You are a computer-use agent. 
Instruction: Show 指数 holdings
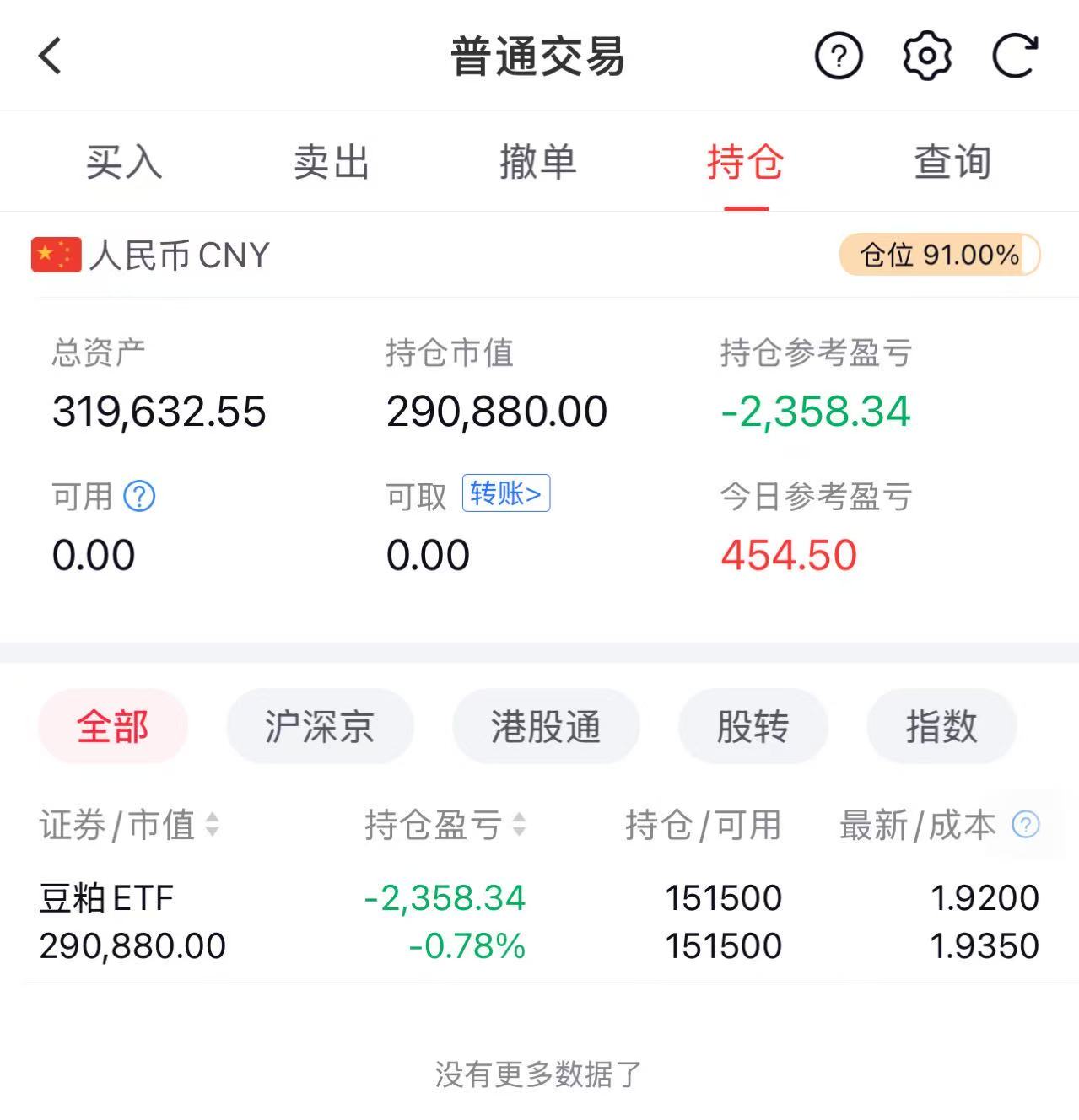pyautogui.click(x=941, y=726)
